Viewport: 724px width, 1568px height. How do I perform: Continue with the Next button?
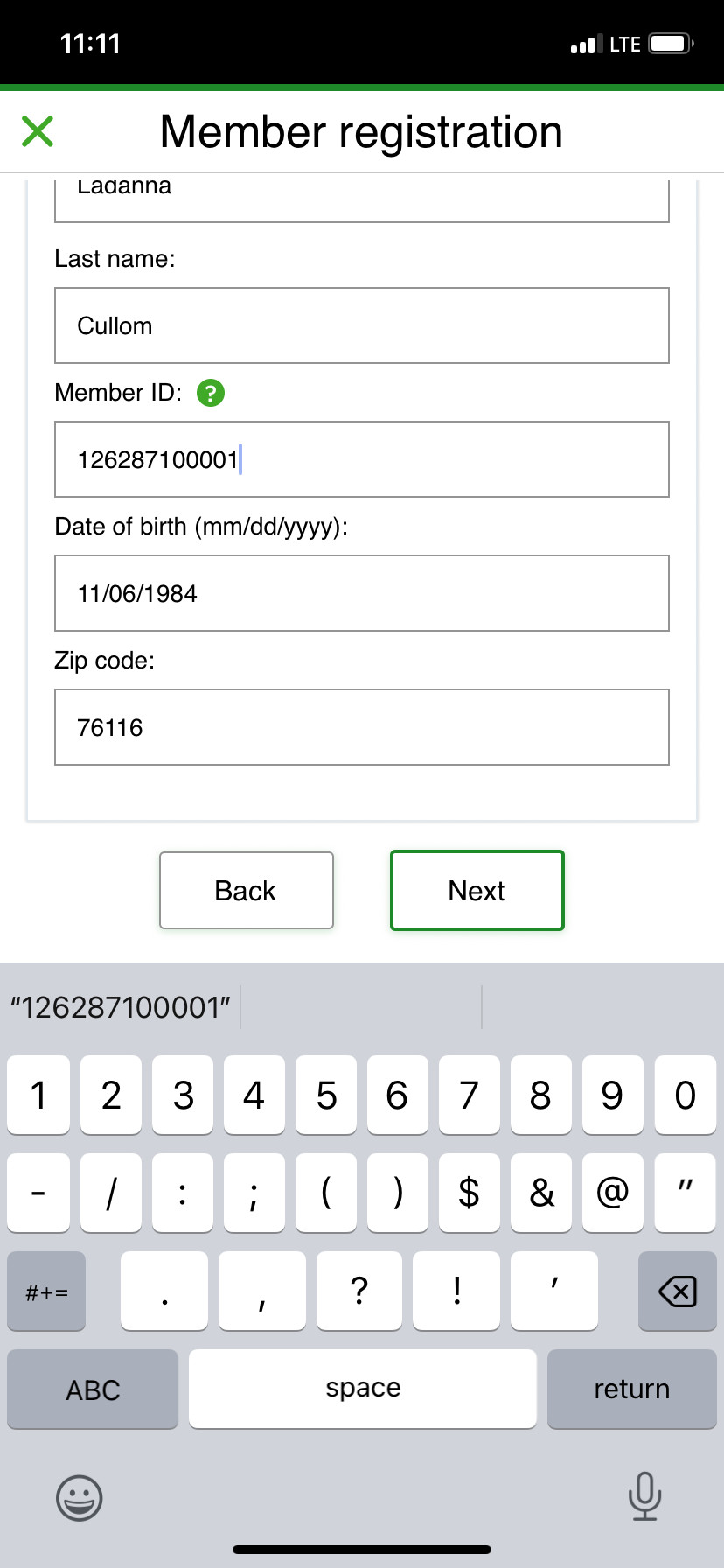coord(477,890)
